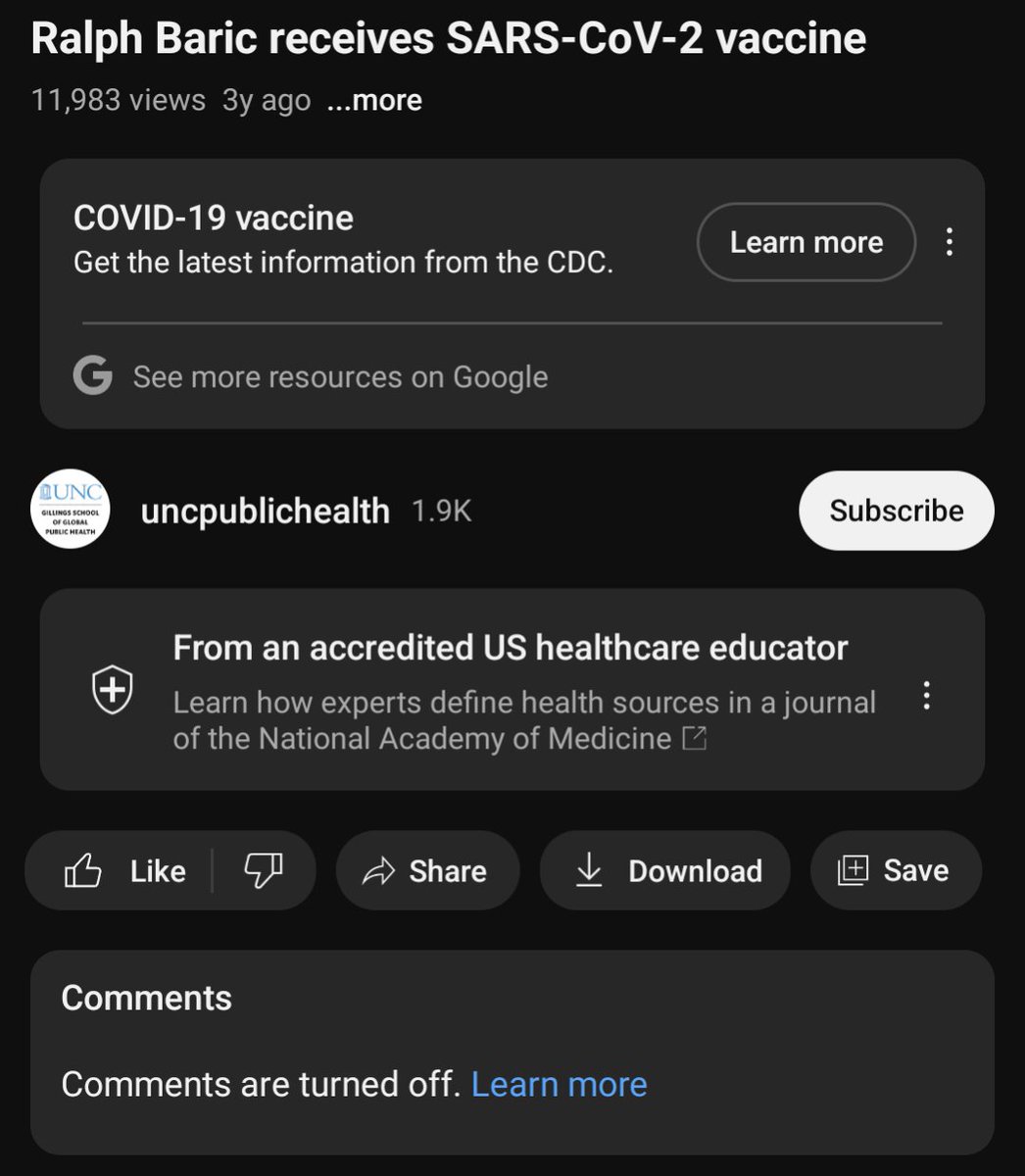1025x1176 pixels.
Task: Tap Learn more on COVID-19 vaccine panel
Action: pyautogui.click(x=805, y=242)
